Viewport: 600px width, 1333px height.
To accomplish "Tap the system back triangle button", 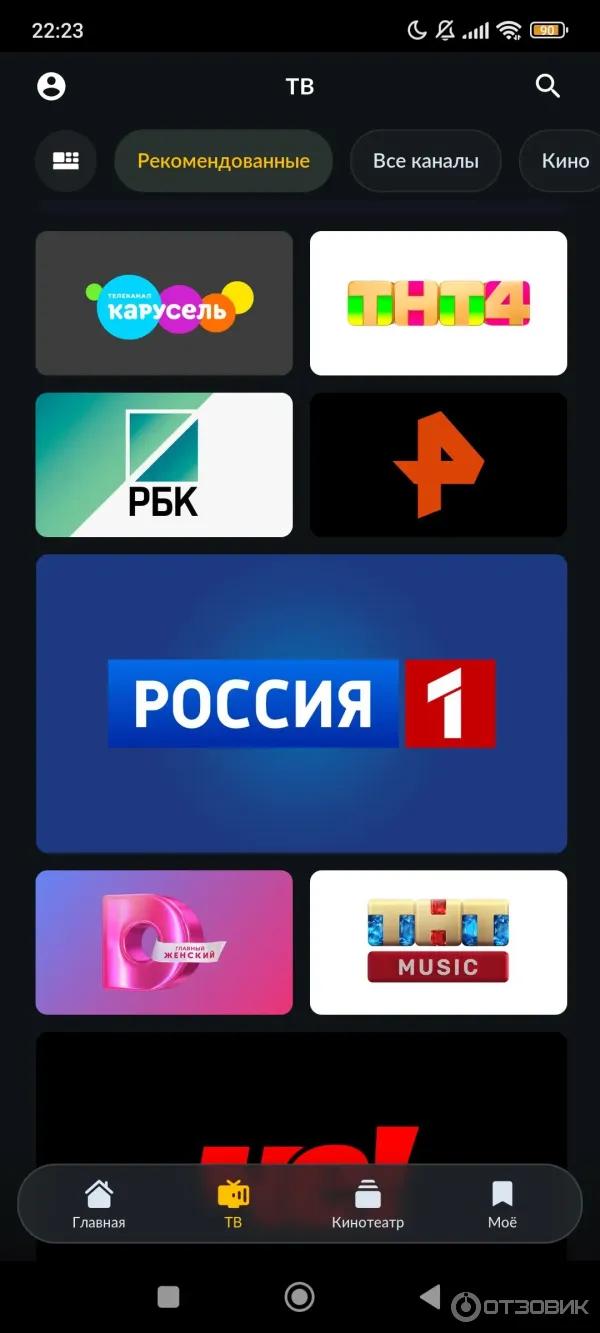I will pos(430,1297).
